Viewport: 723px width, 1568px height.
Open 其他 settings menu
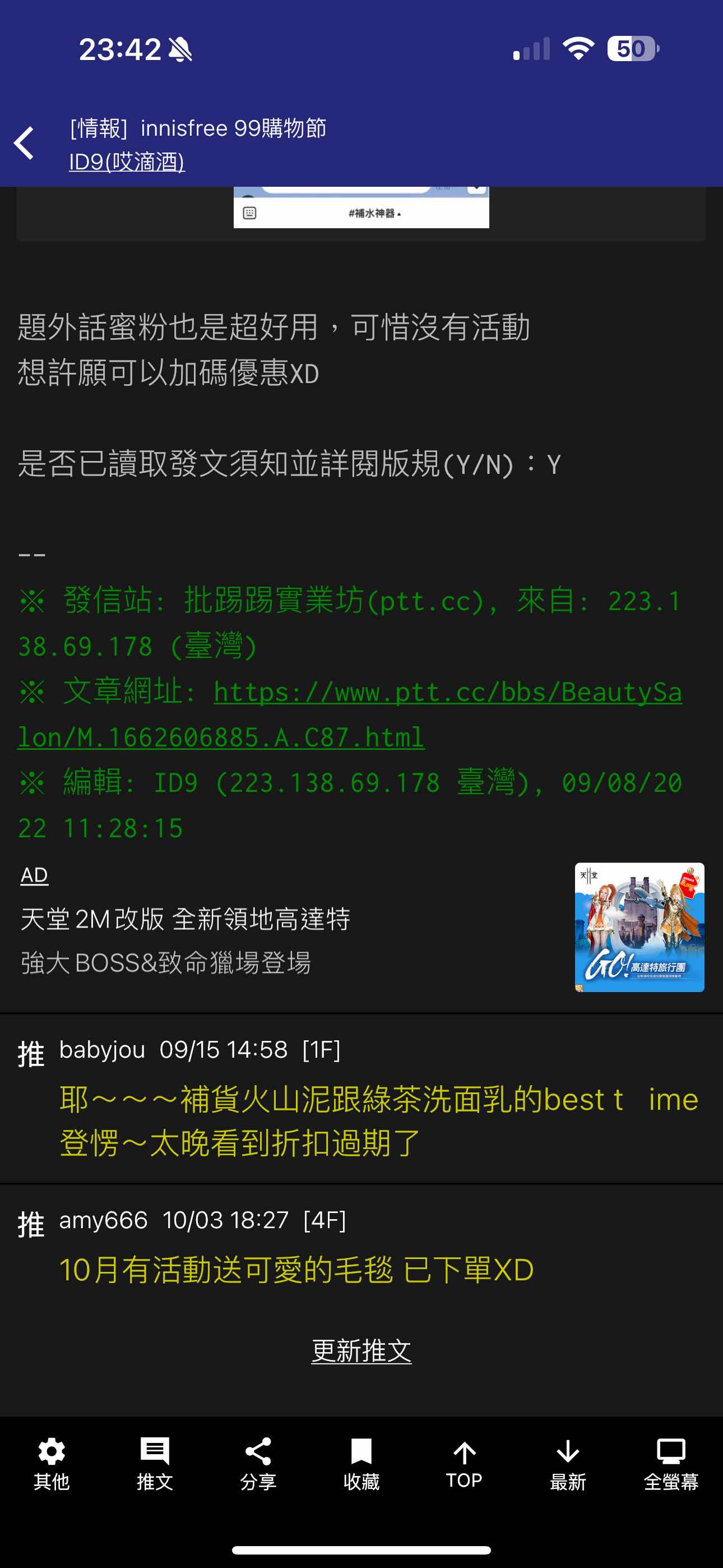coord(52,1464)
